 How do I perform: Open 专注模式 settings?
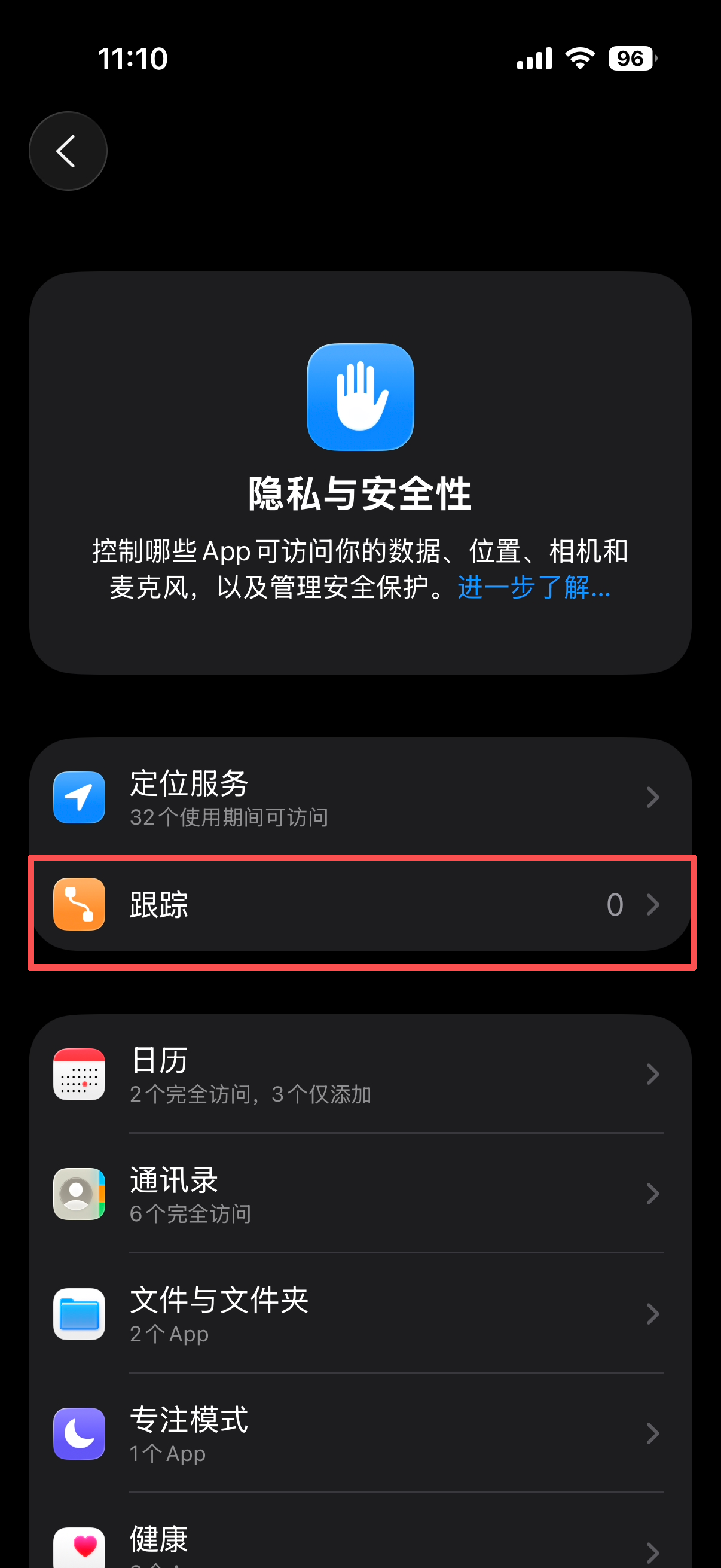[360, 1433]
